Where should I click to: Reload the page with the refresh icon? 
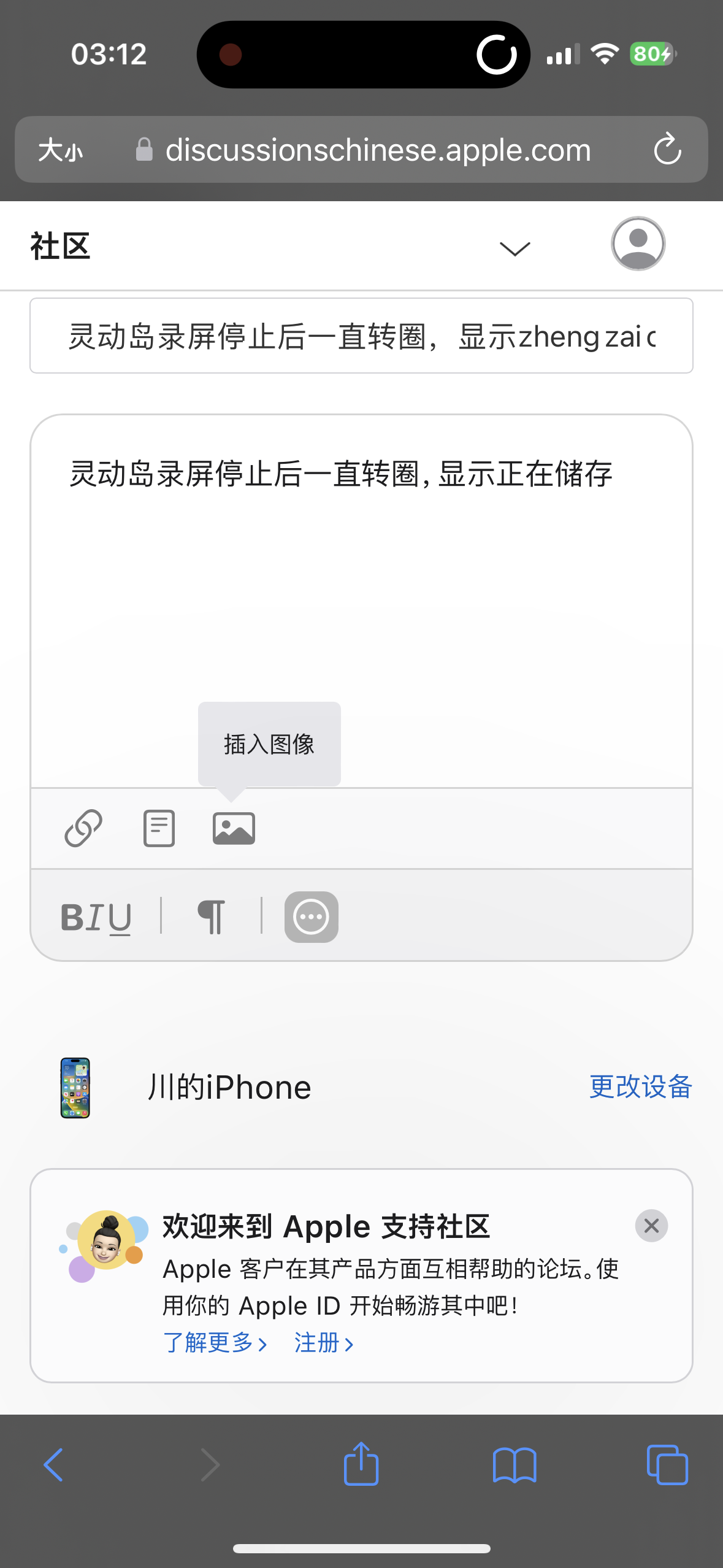pos(667,150)
